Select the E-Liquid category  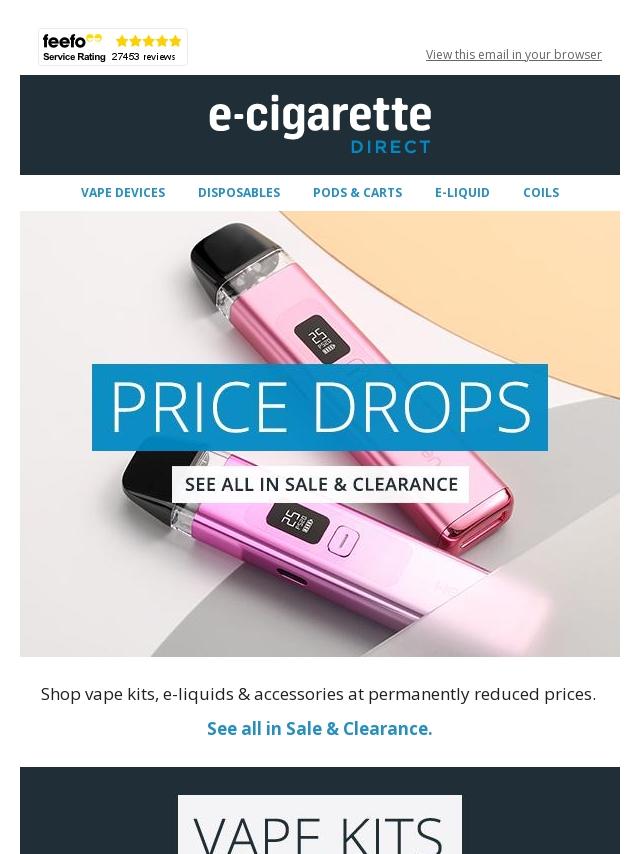click(462, 192)
